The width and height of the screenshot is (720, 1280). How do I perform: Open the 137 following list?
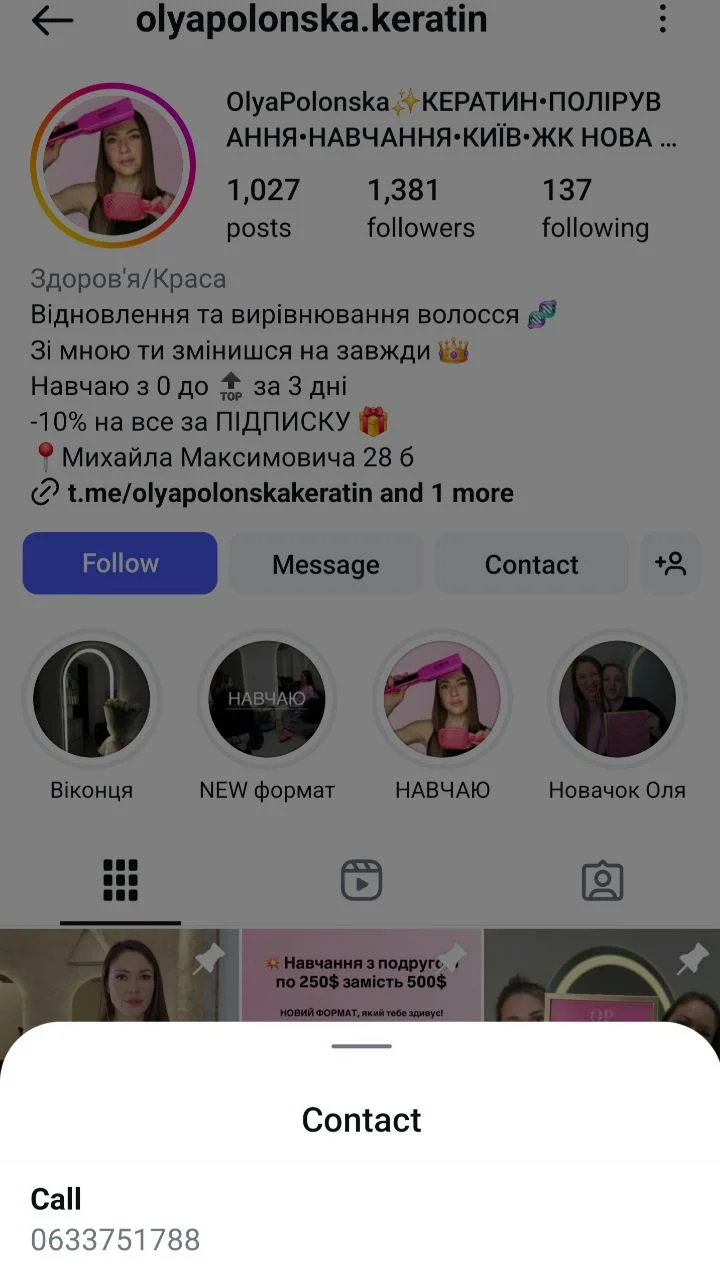[x=595, y=208]
